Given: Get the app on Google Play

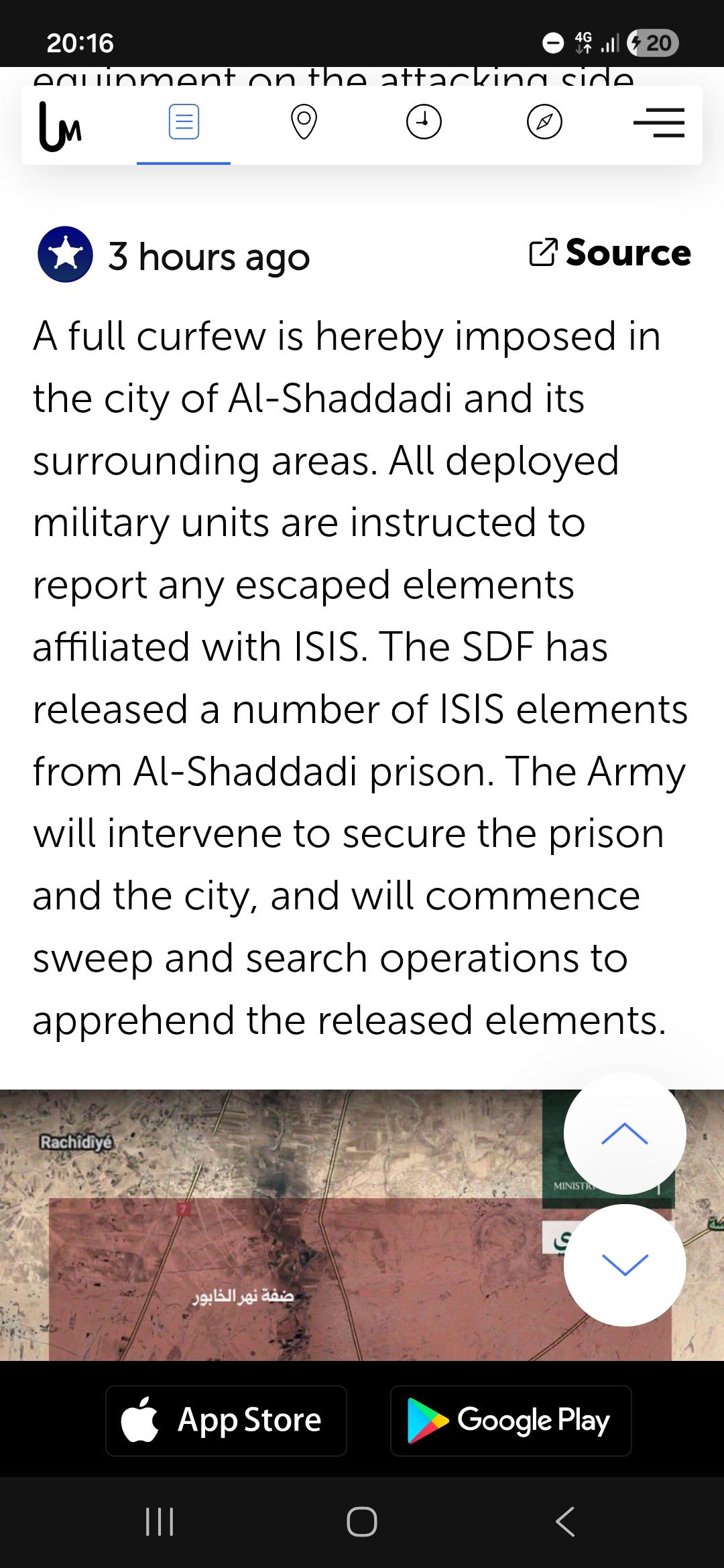Looking at the screenshot, I should point(511,1421).
